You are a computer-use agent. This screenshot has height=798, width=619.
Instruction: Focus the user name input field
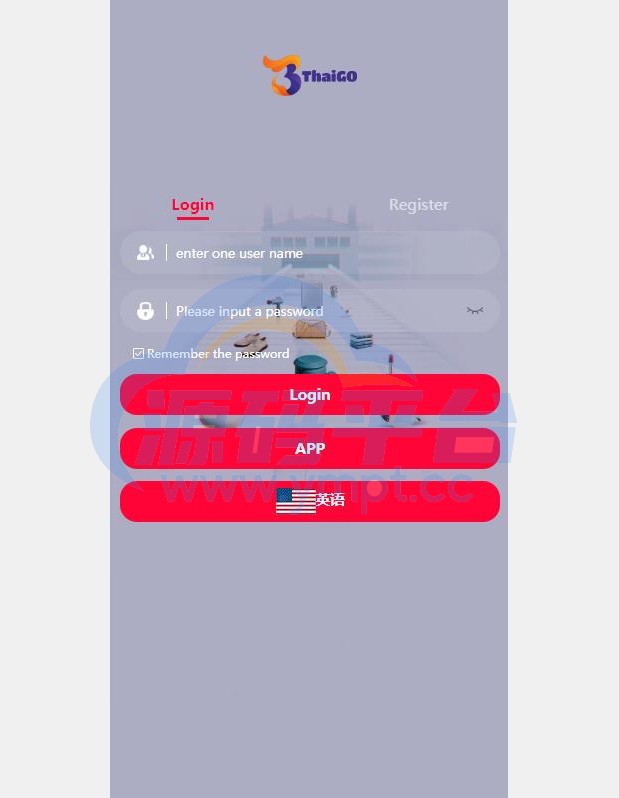[x=320, y=253]
